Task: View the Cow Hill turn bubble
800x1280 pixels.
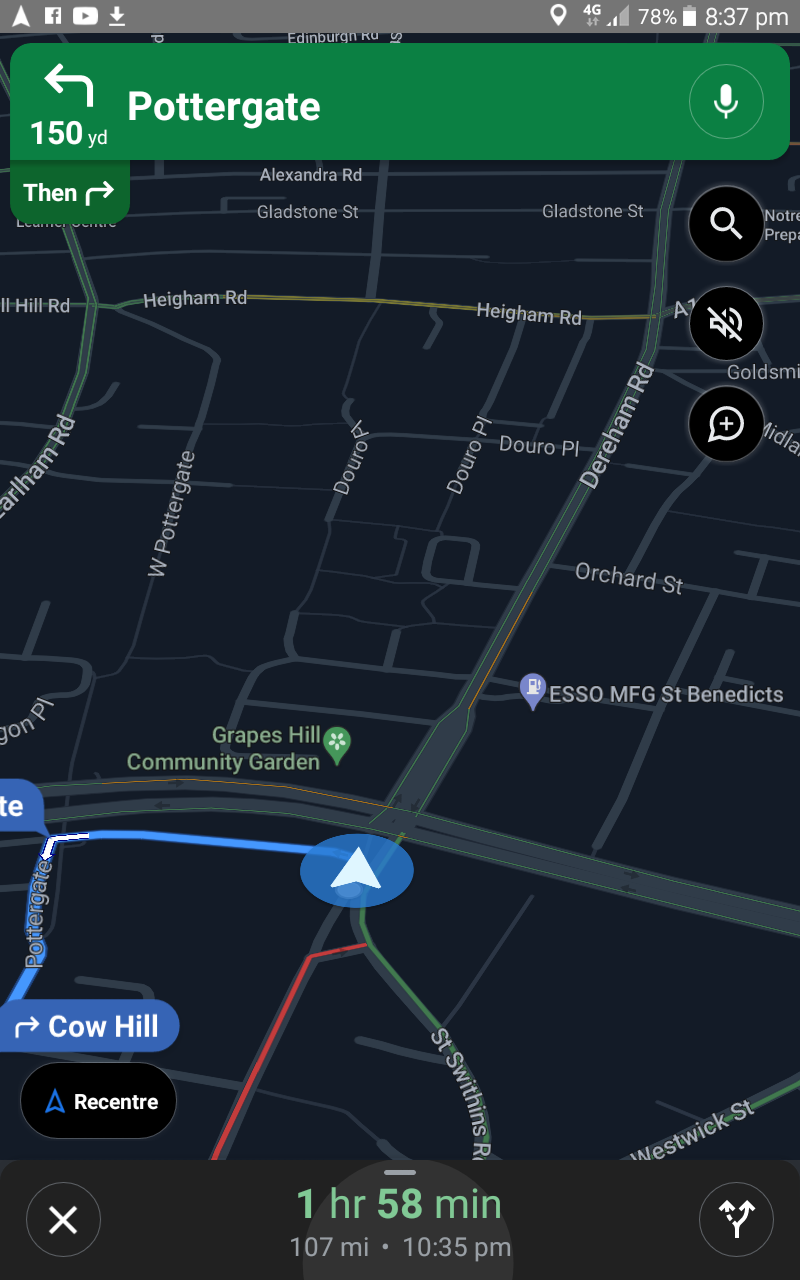Action: click(88, 1026)
